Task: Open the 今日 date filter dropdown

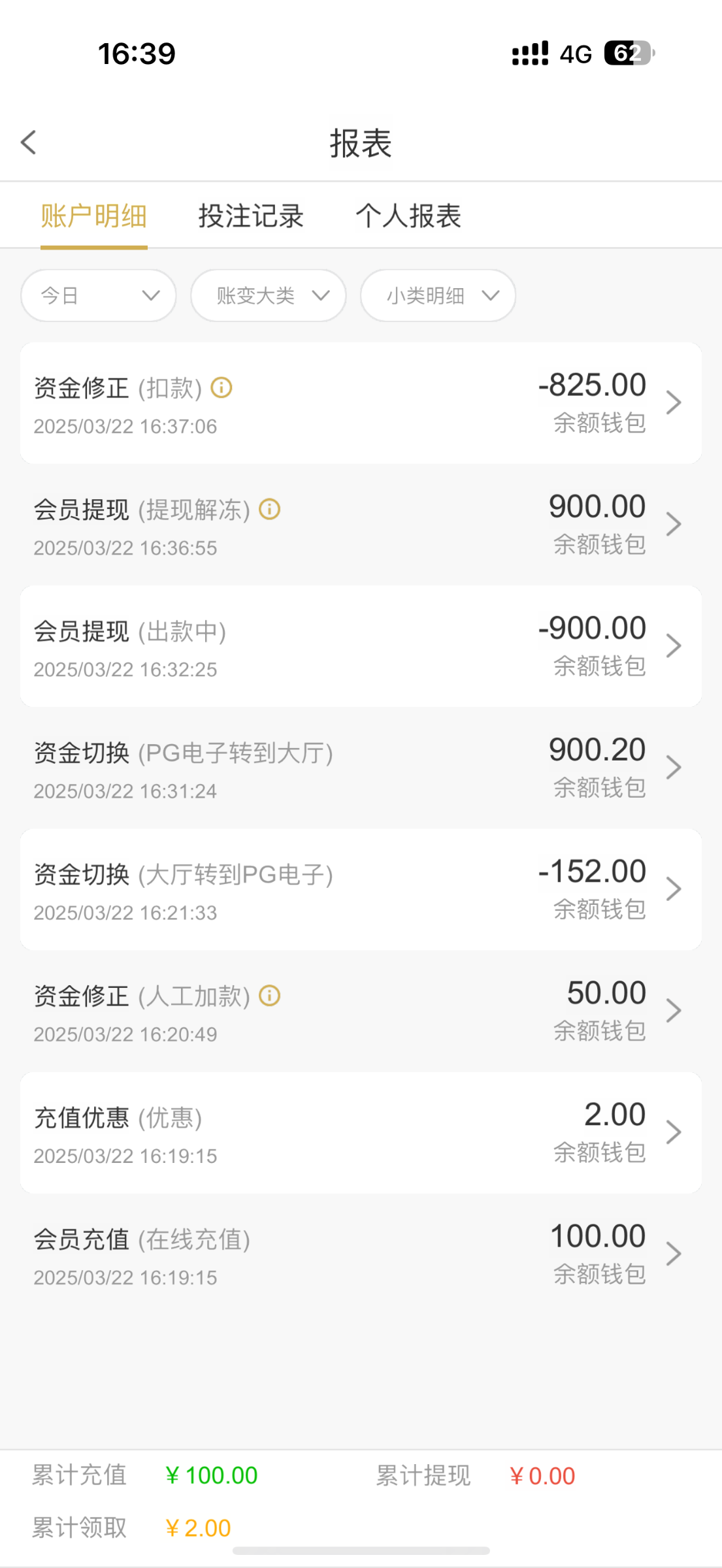Action: click(97, 295)
